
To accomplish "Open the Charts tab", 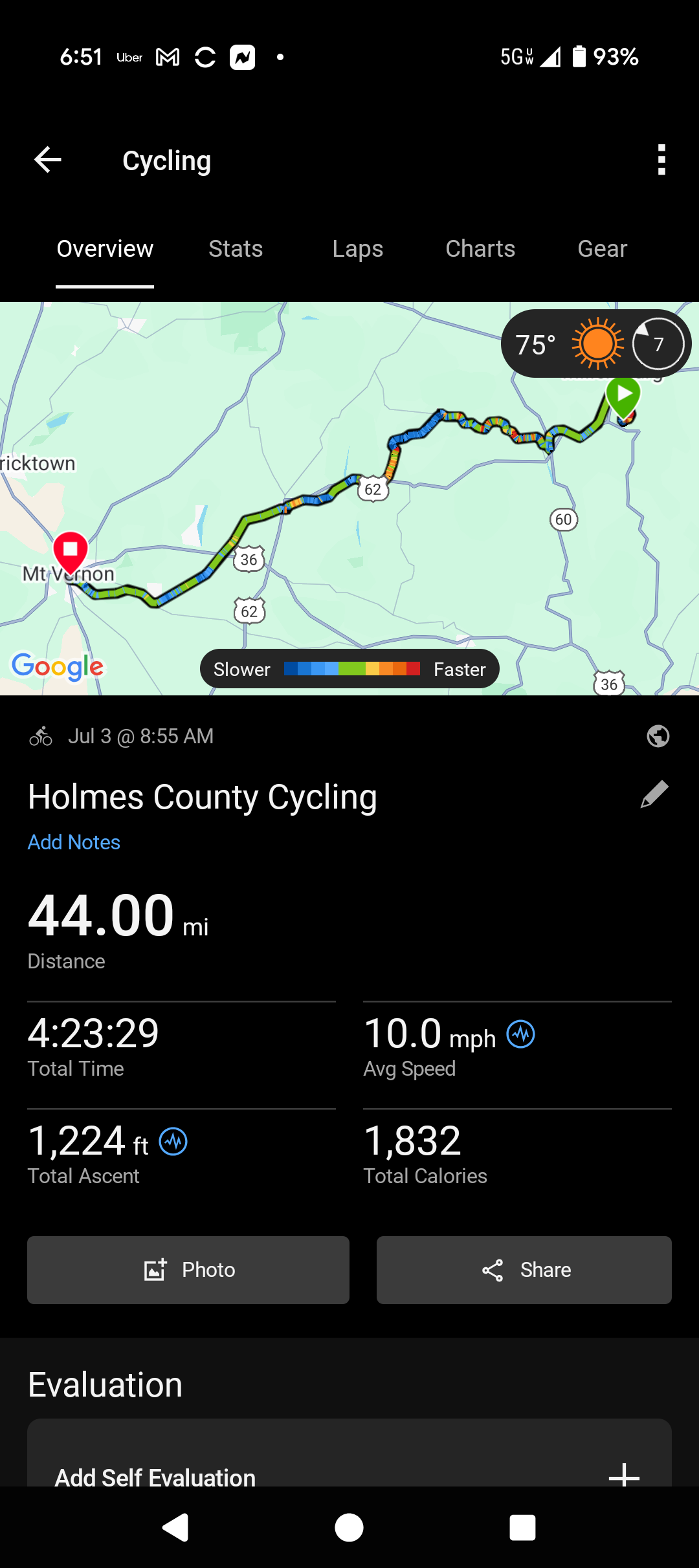I will [480, 249].
